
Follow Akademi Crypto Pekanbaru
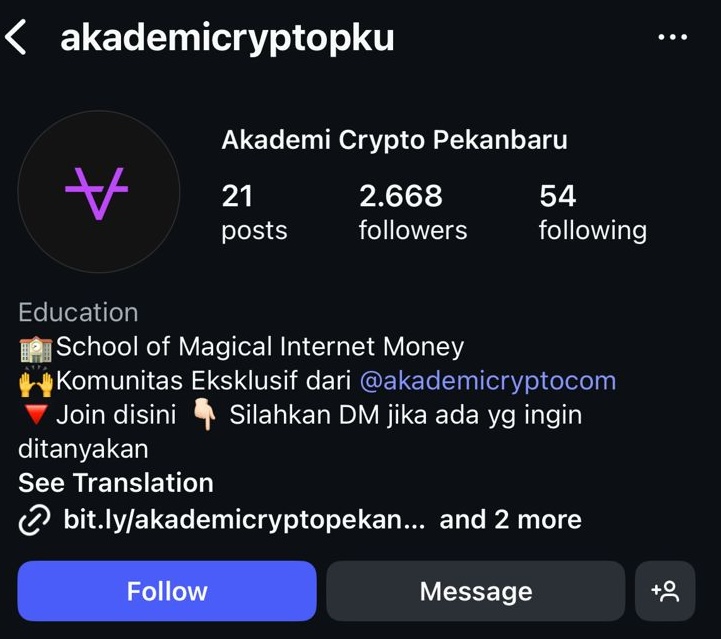point(167,591)
